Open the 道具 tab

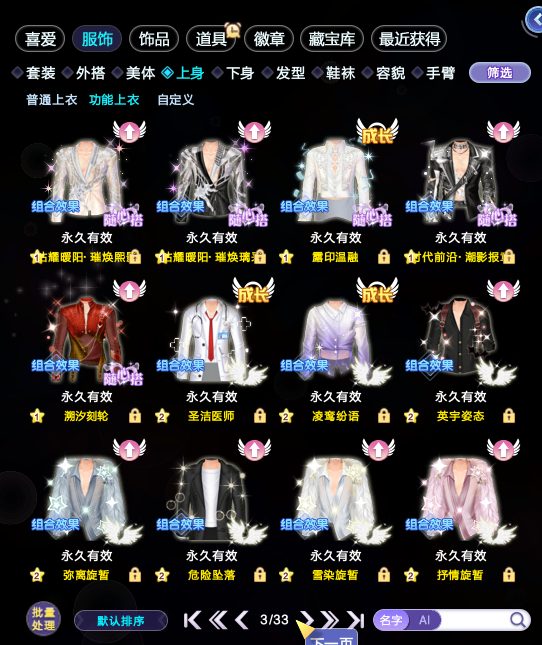click(211, 39)
